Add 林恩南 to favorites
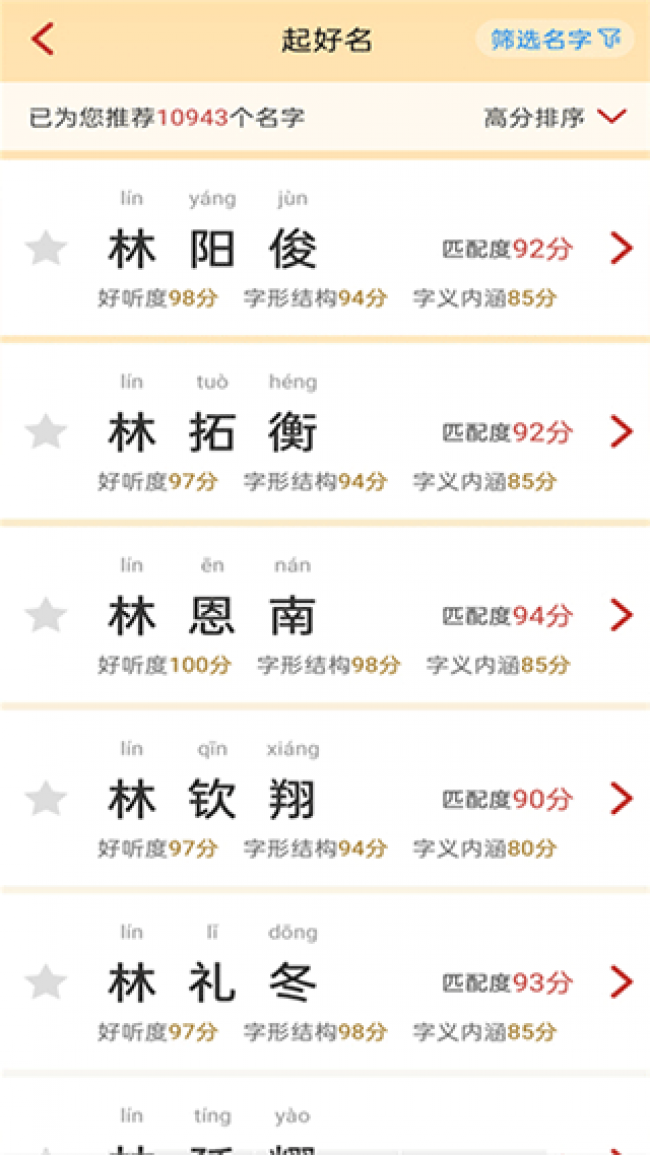 [45, 615]
